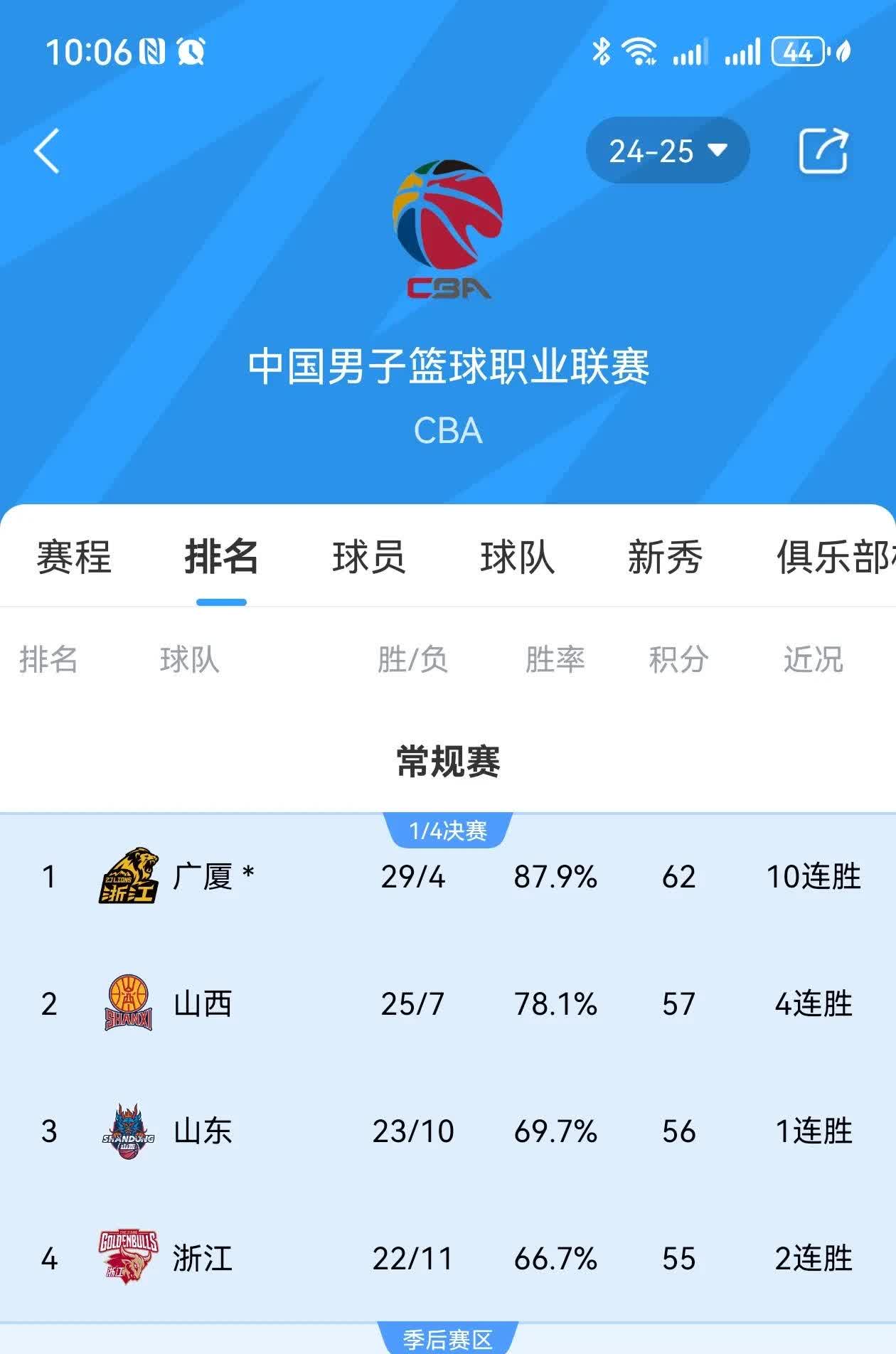Open the share panel via share icon

[823, 150]
